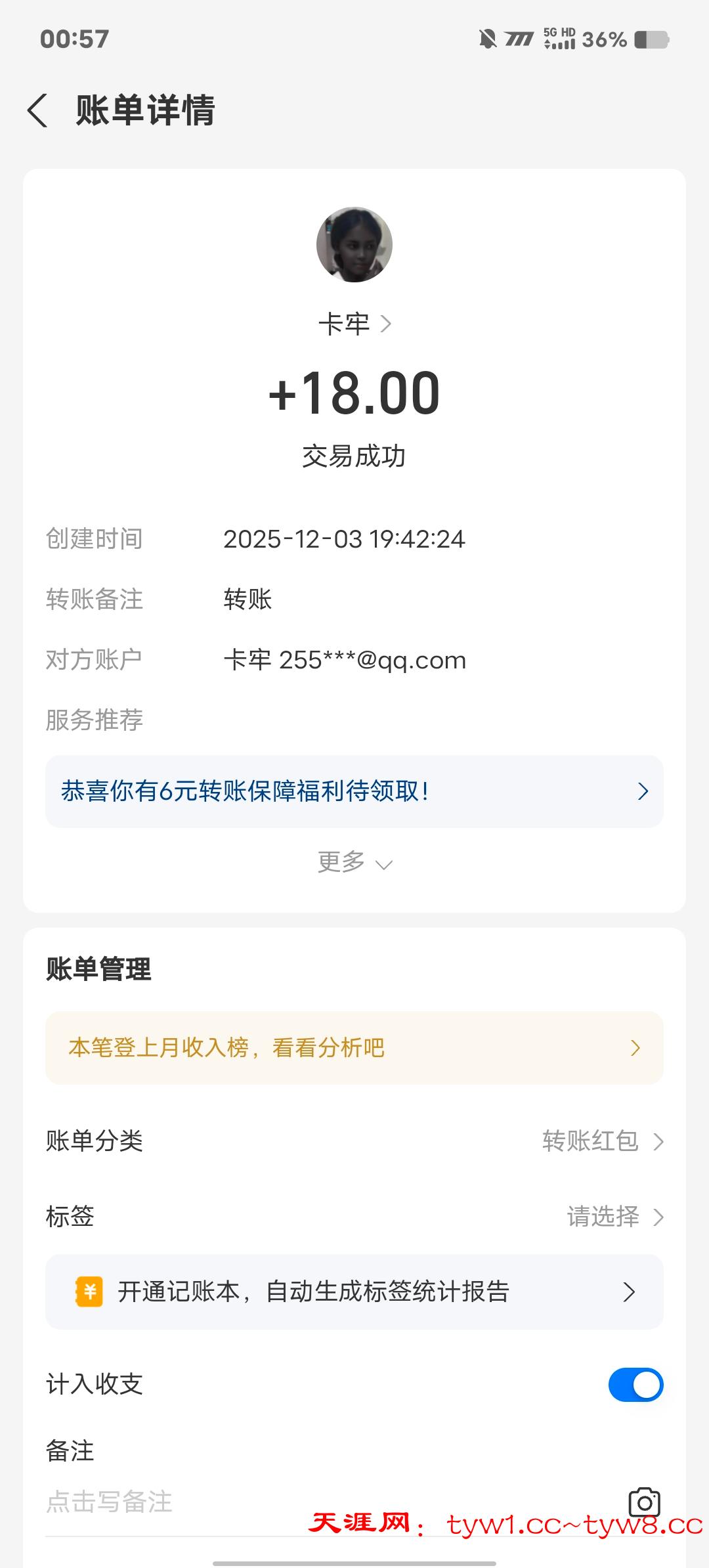
Task: Expand 更多 transaction details
Action: [354, 862]
